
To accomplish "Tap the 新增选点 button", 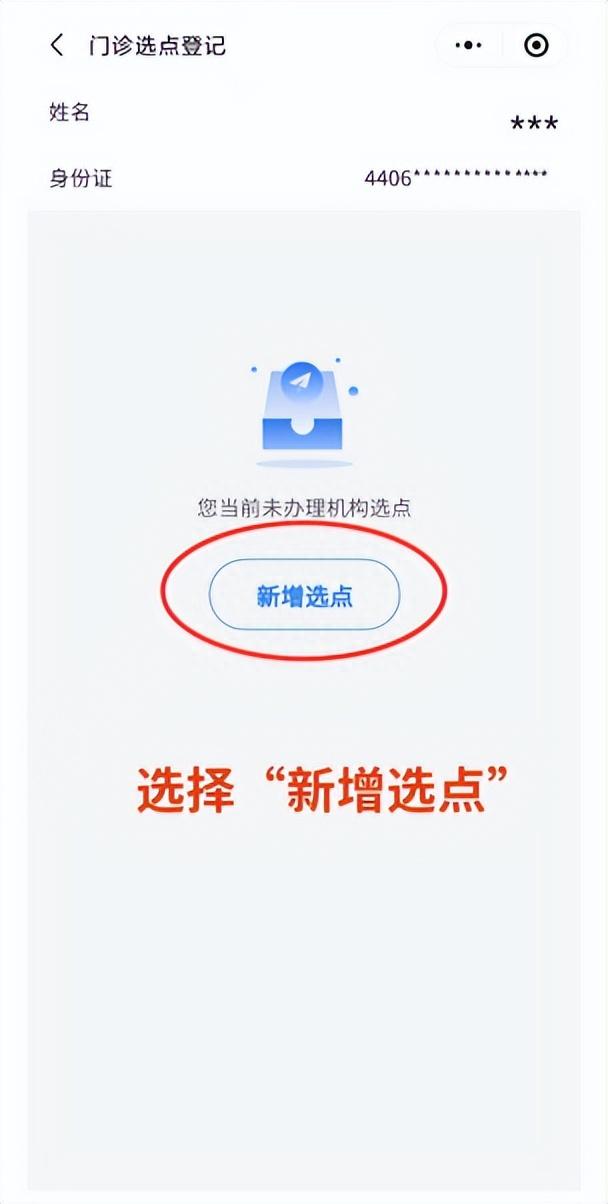I will (304, 595).
